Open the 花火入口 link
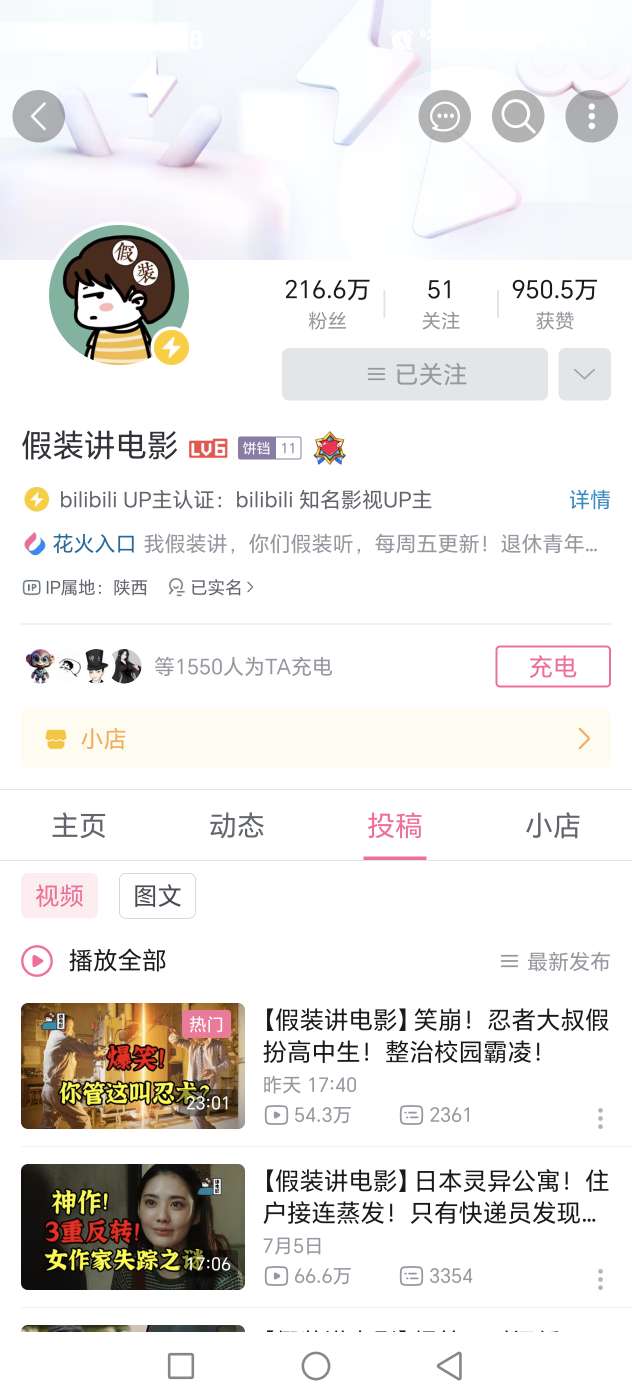 pos(82,544)
